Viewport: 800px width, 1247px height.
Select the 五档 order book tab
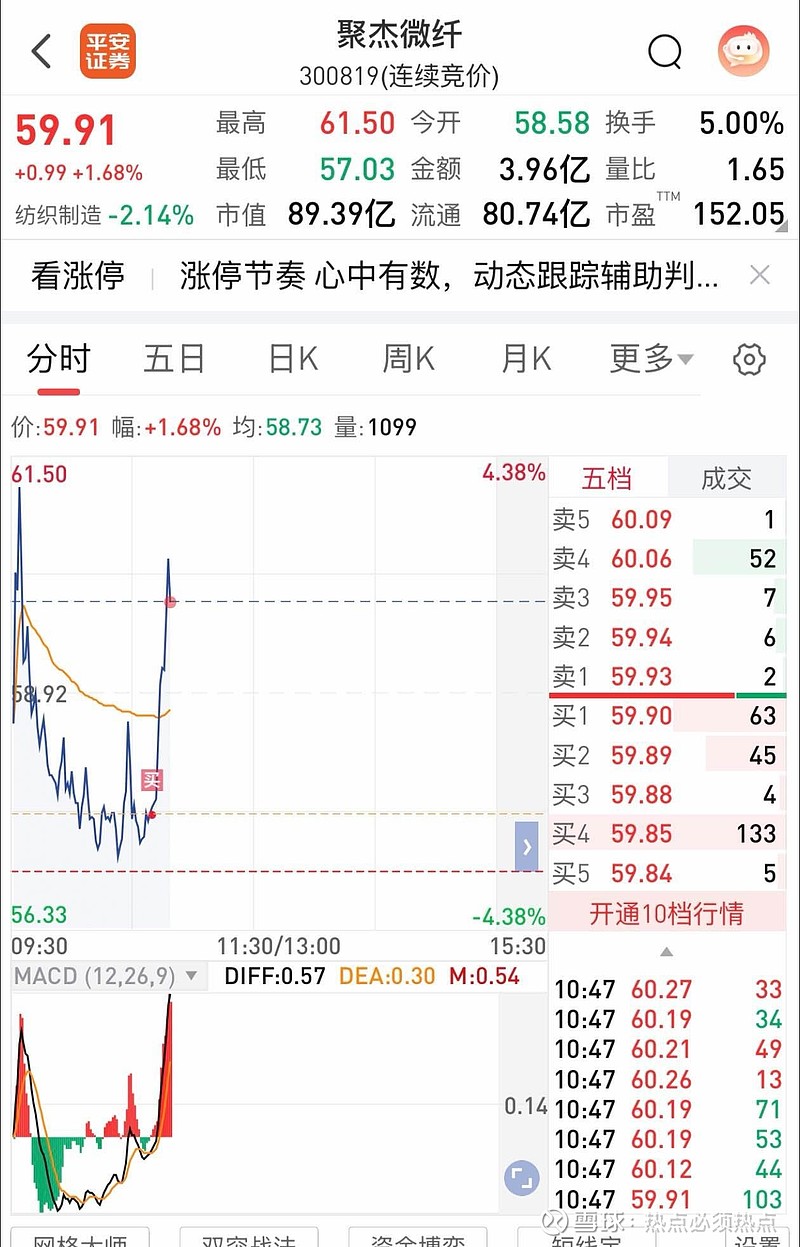click(x=607, y=479)
